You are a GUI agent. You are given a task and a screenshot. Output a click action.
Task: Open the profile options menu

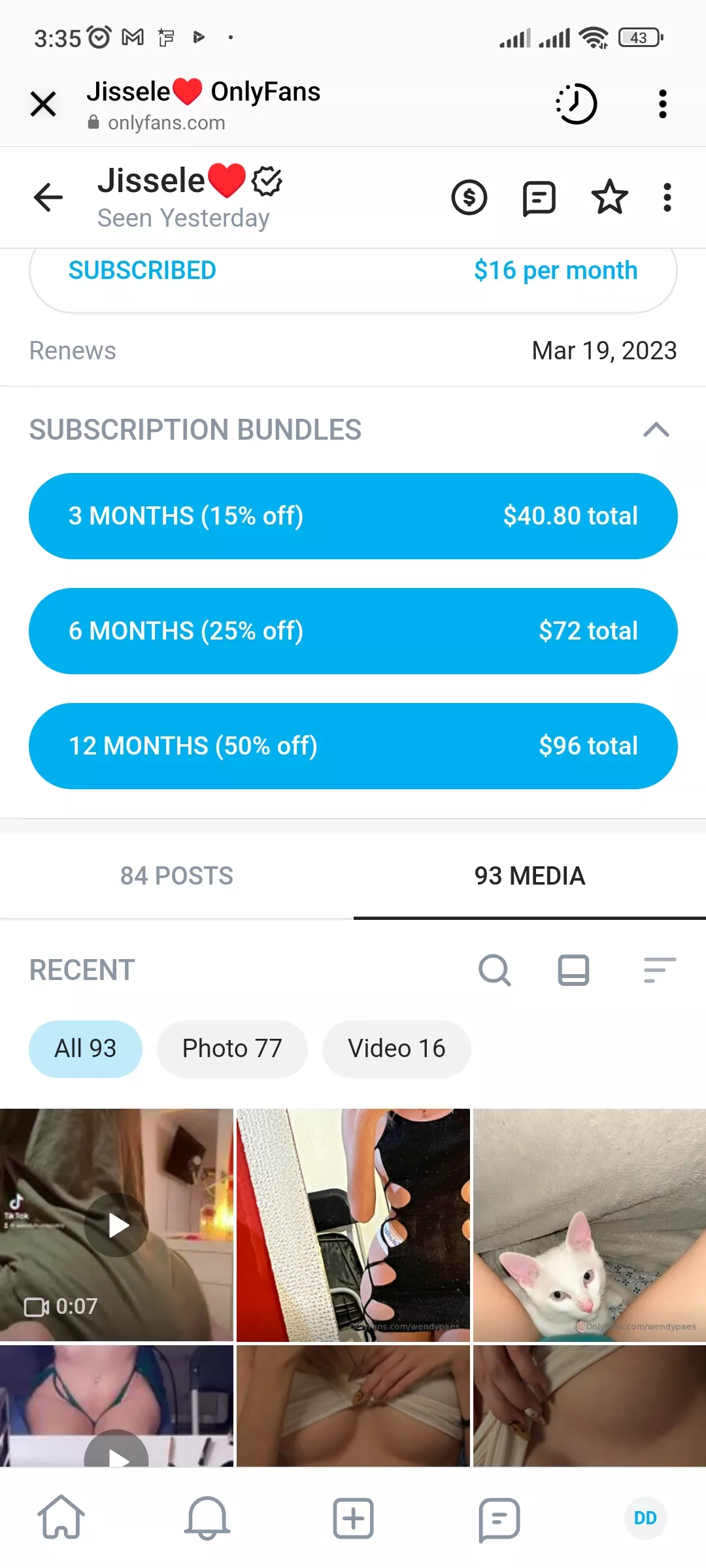pyautogui.click(x=667, y=197)
